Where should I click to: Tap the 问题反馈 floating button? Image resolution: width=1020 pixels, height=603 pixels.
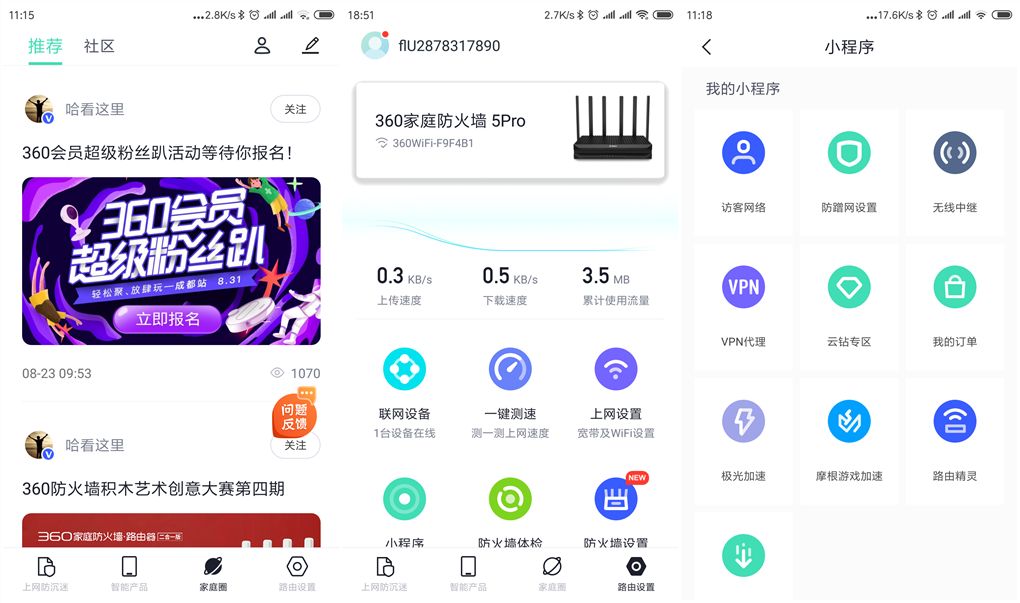tap(294, 411)
